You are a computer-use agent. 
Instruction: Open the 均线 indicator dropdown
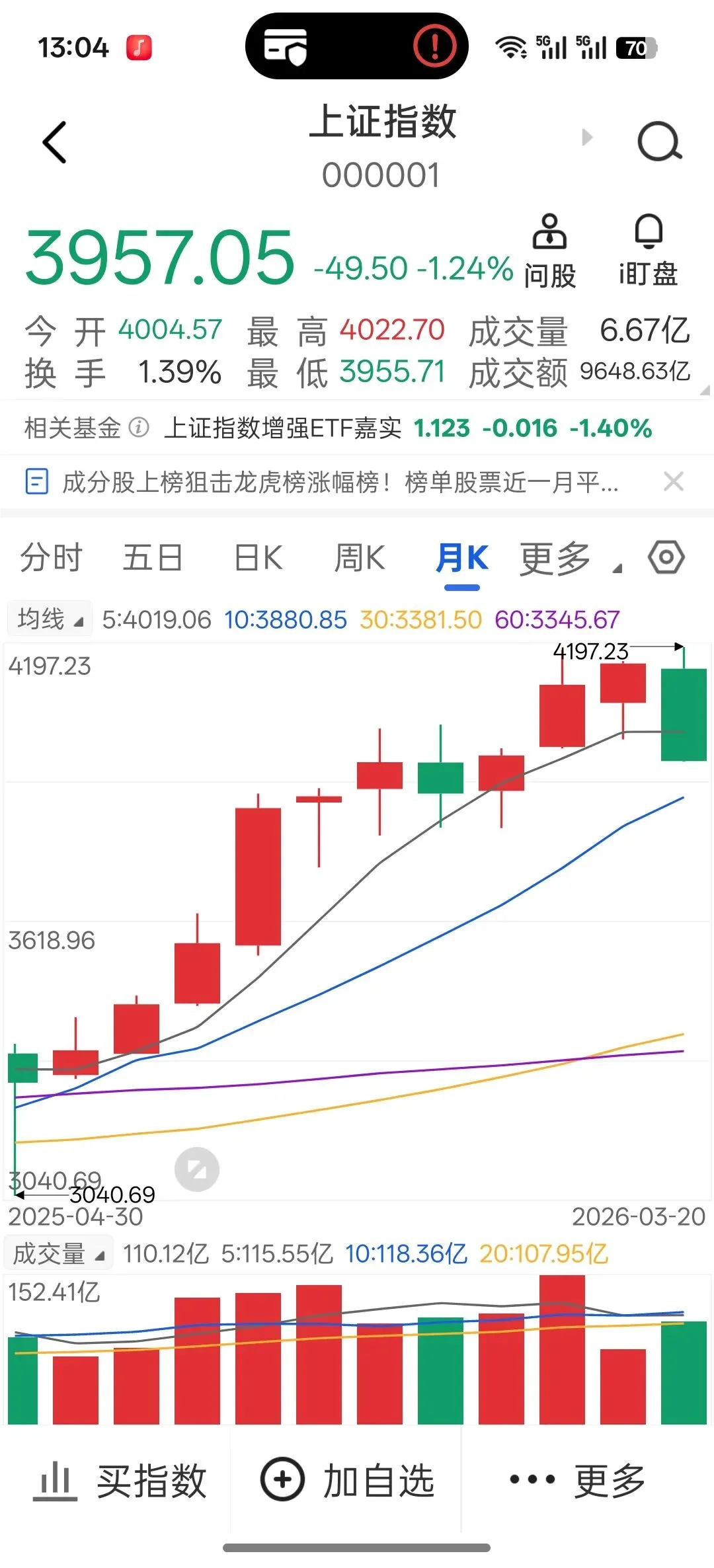[50, 619]
